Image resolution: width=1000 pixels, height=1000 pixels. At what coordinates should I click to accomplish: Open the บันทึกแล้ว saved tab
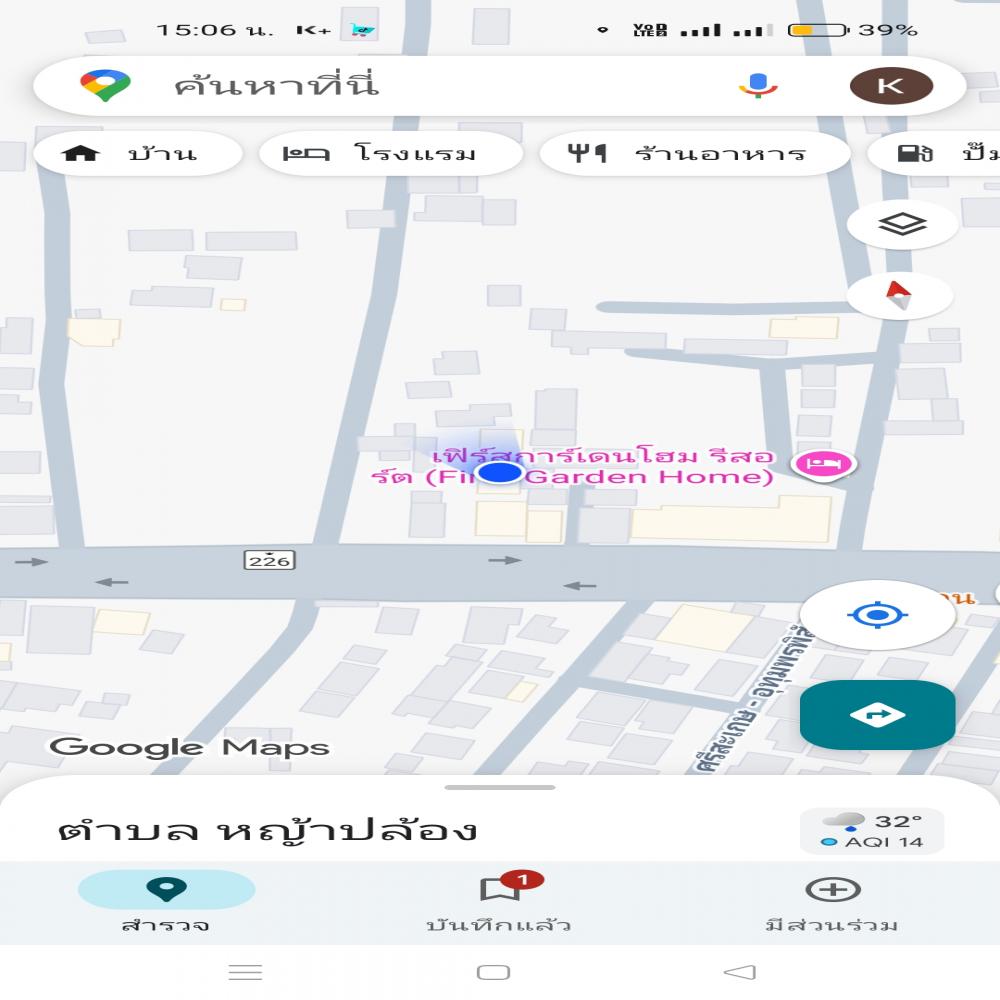click(x=498, y=902)
